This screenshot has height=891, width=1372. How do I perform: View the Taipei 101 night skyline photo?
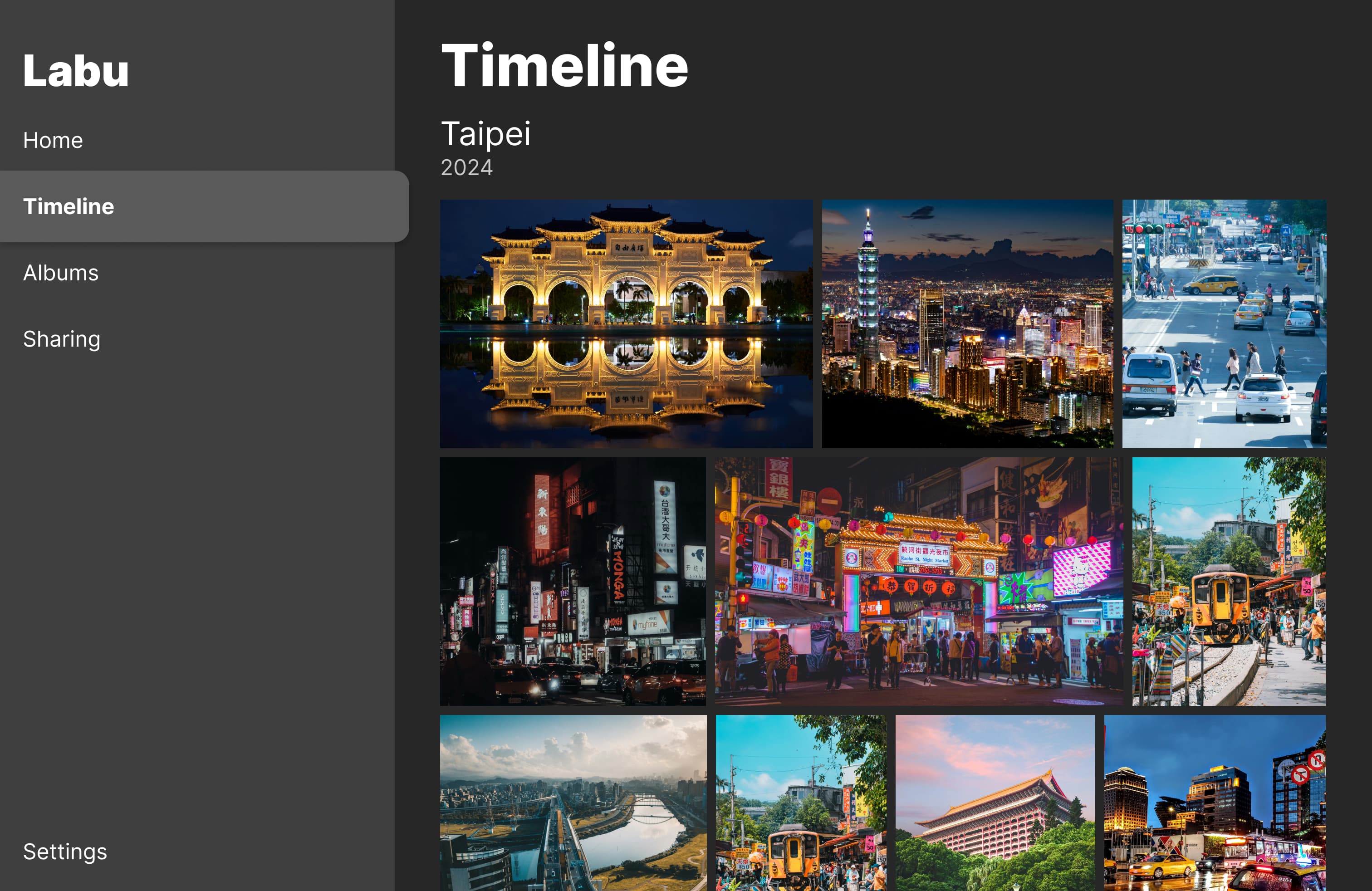967,323
